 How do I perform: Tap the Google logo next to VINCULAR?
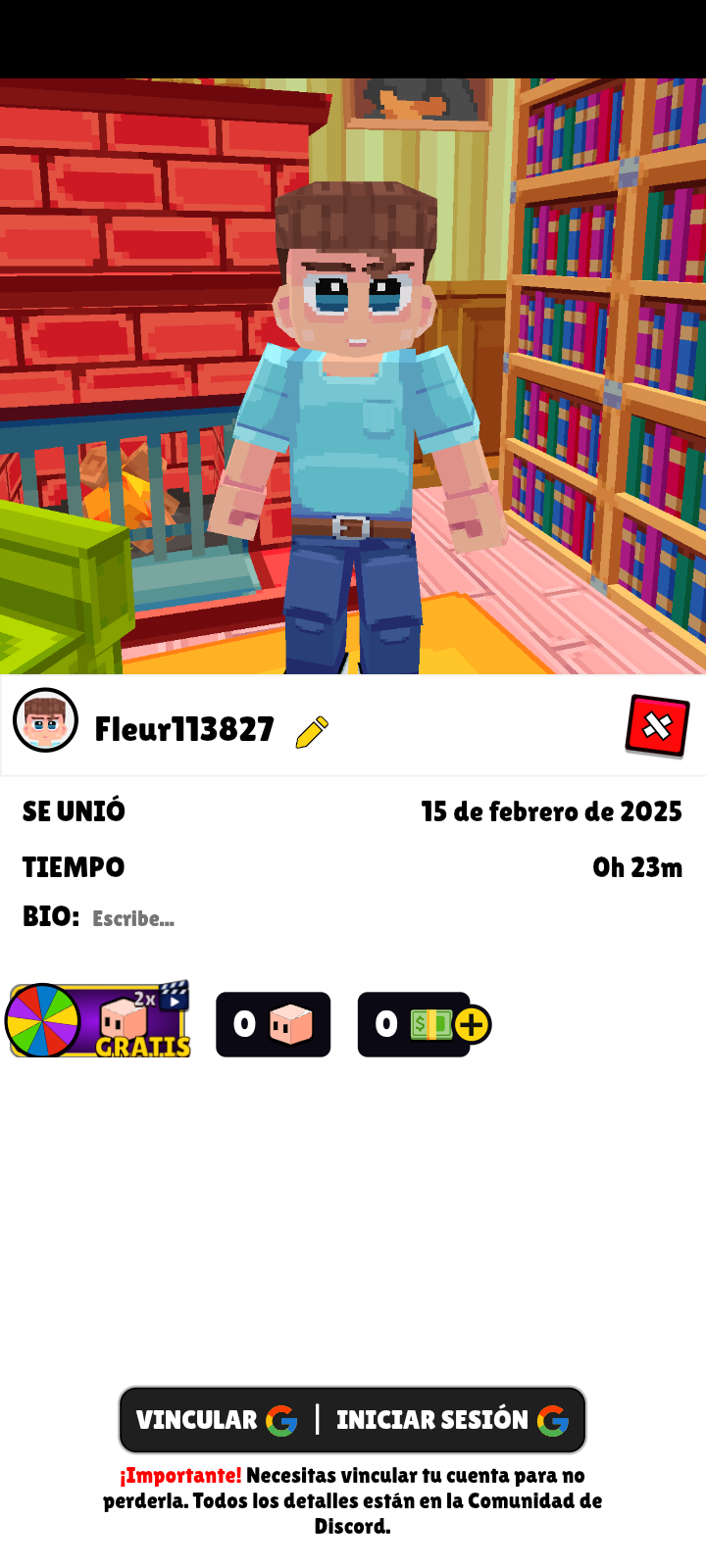click(280, 1420)
